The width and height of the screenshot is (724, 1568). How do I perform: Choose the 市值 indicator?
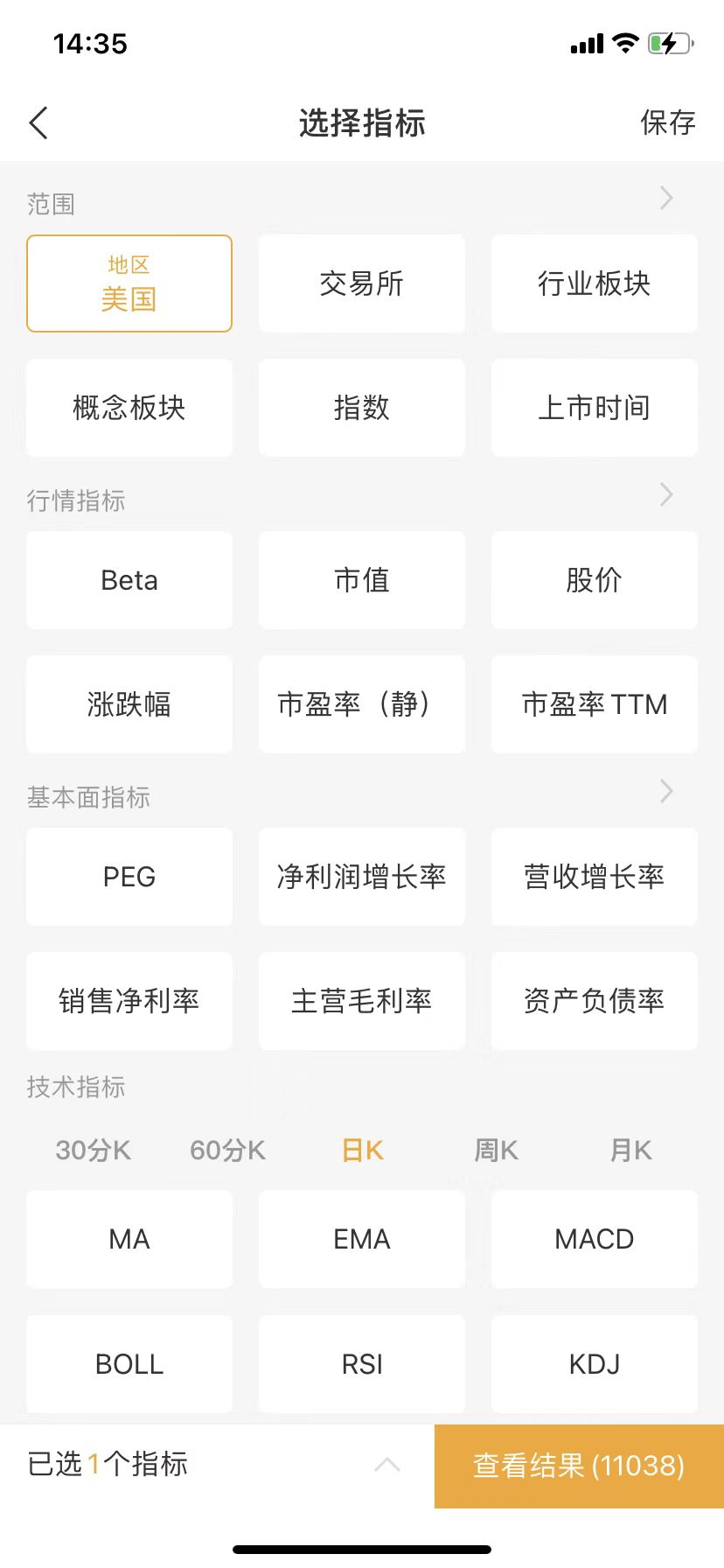pos(362,580)
